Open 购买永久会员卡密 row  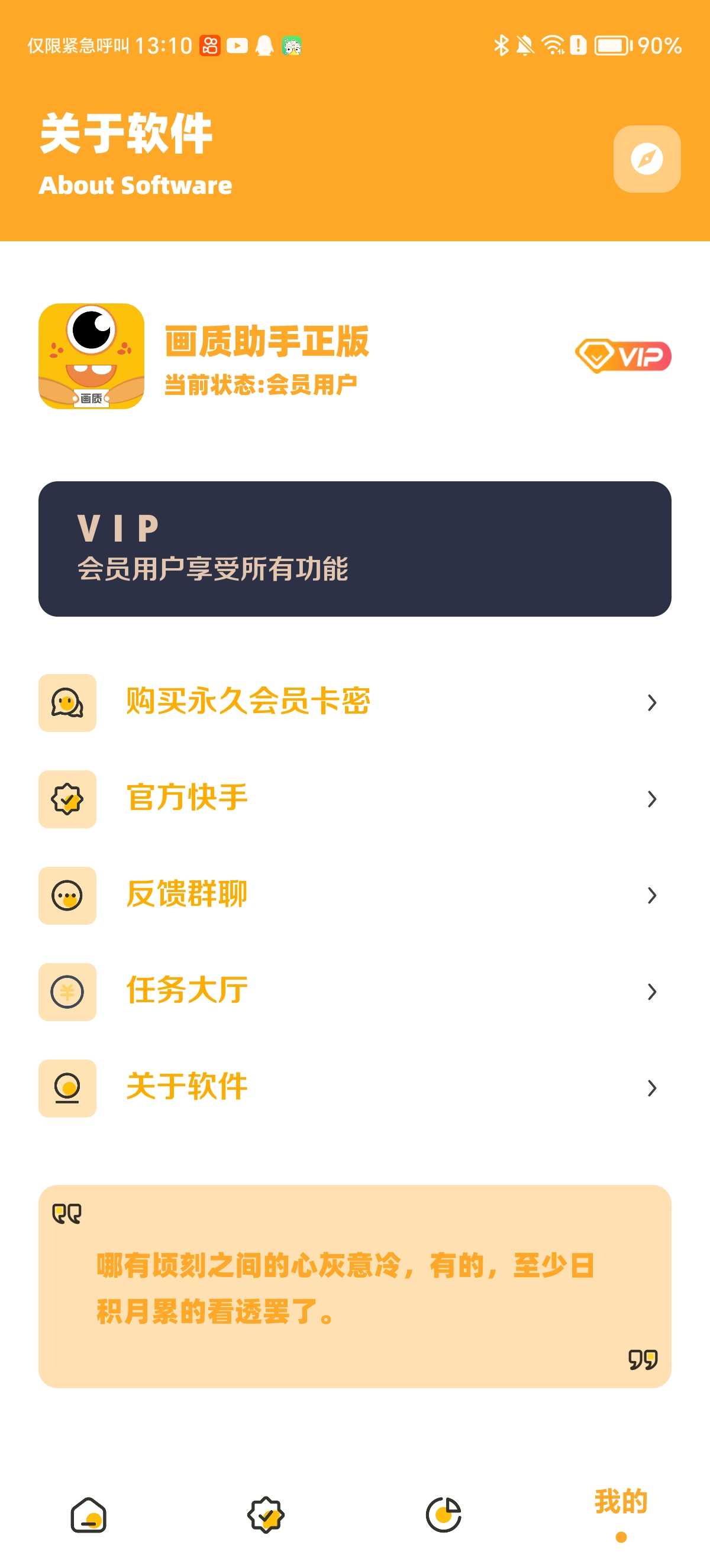[x=355, y=702]
